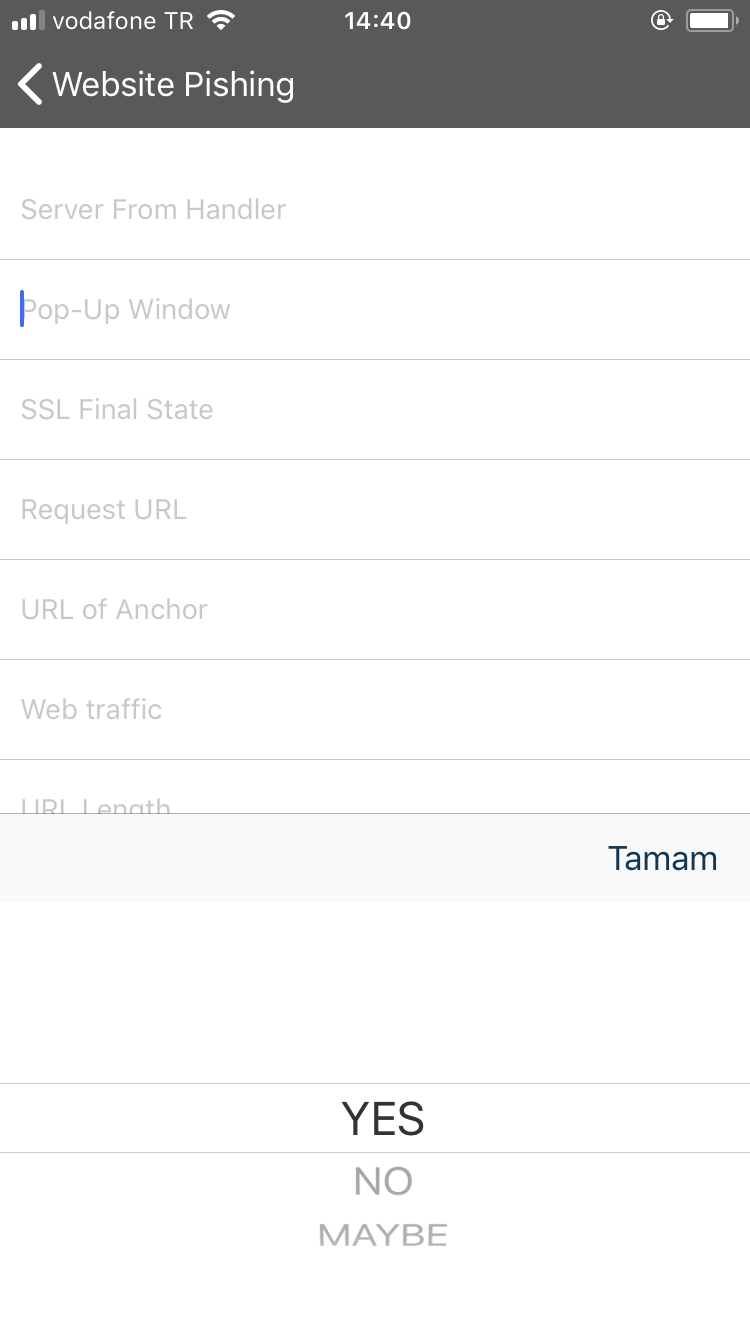The height and width of the screenshot is (1334, 750).
Task: Open the Website Pishing screen title
Action: pos(174,84)
